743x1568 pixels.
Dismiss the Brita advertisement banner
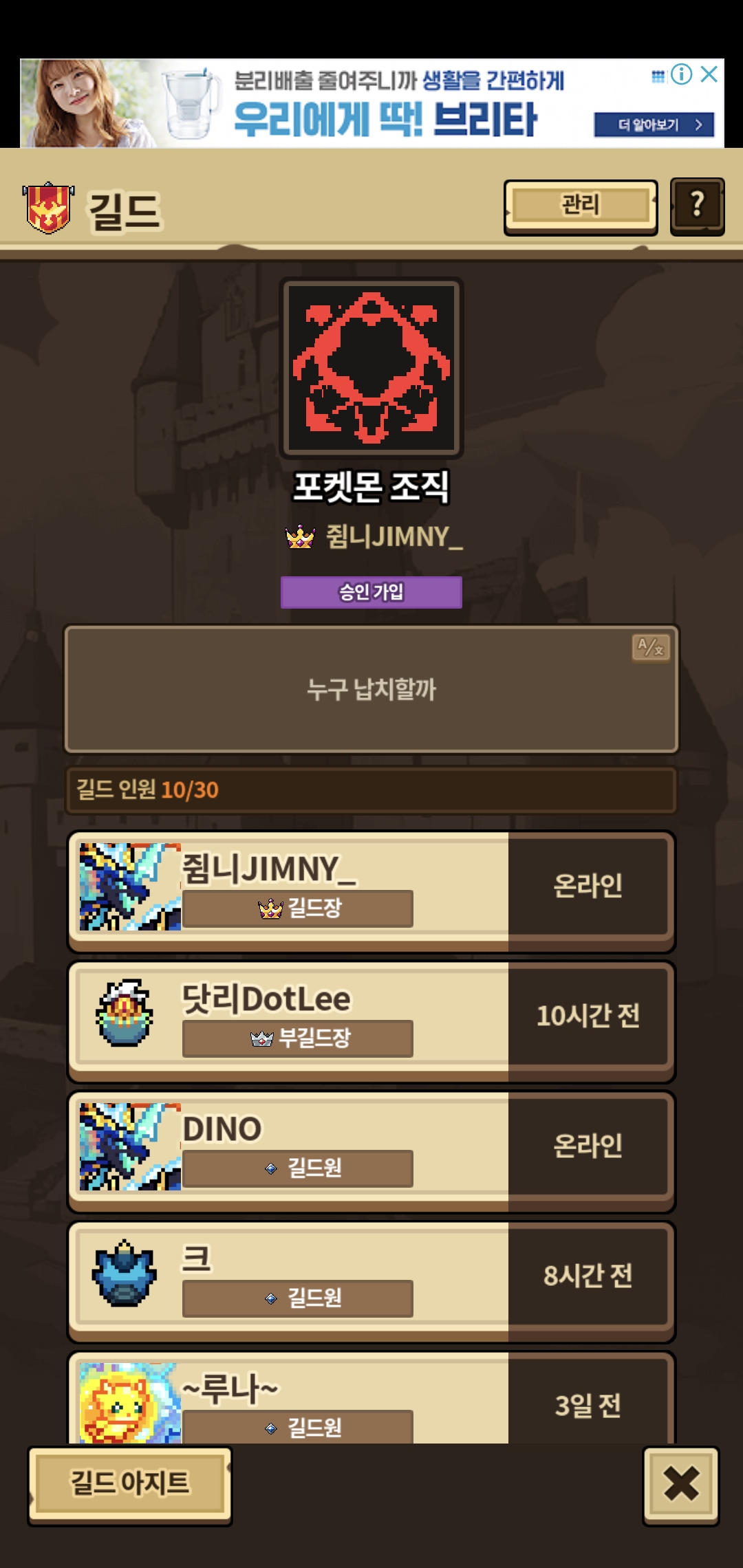709,74
